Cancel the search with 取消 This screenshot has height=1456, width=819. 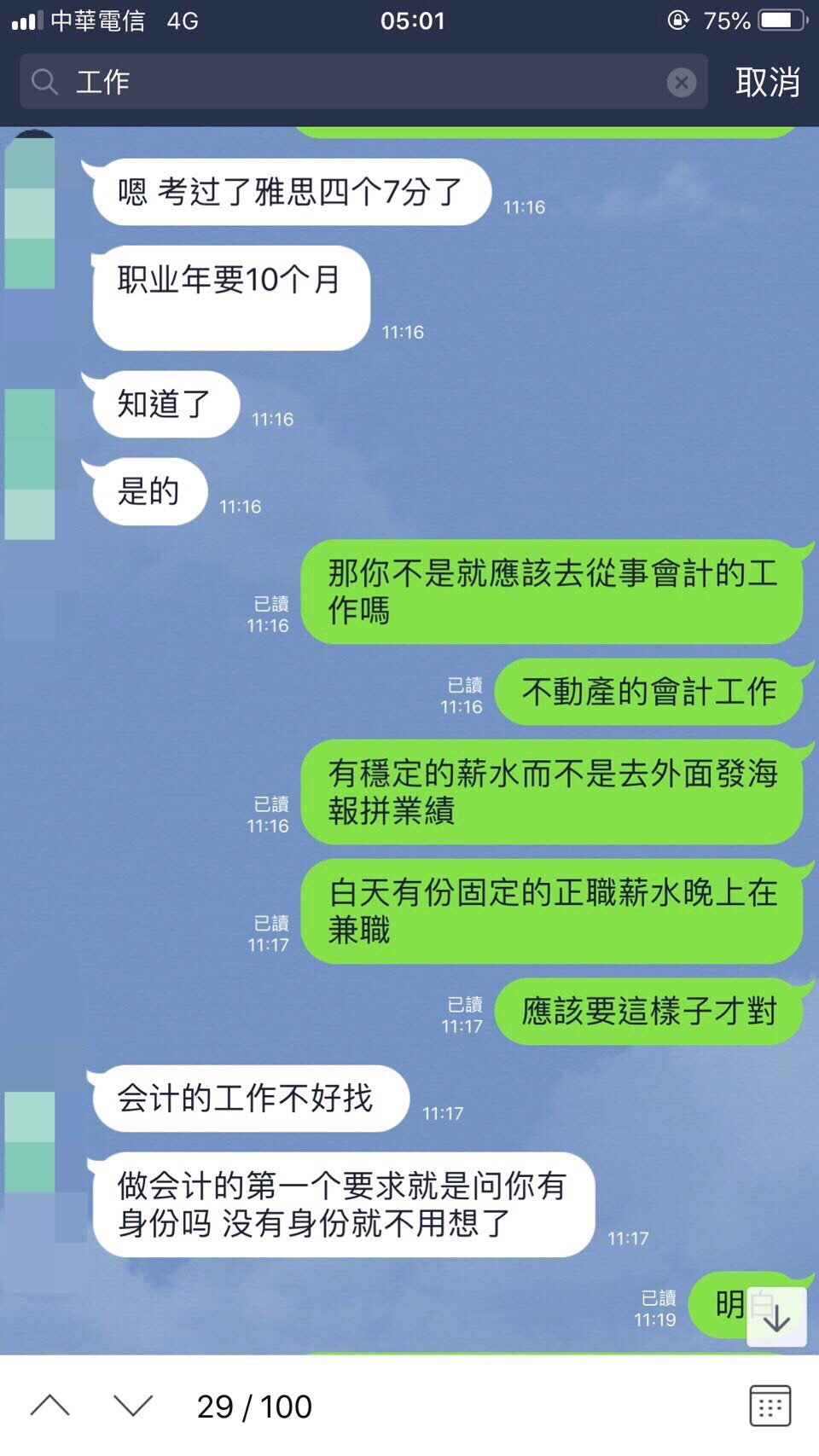click(x=767, y=82)
